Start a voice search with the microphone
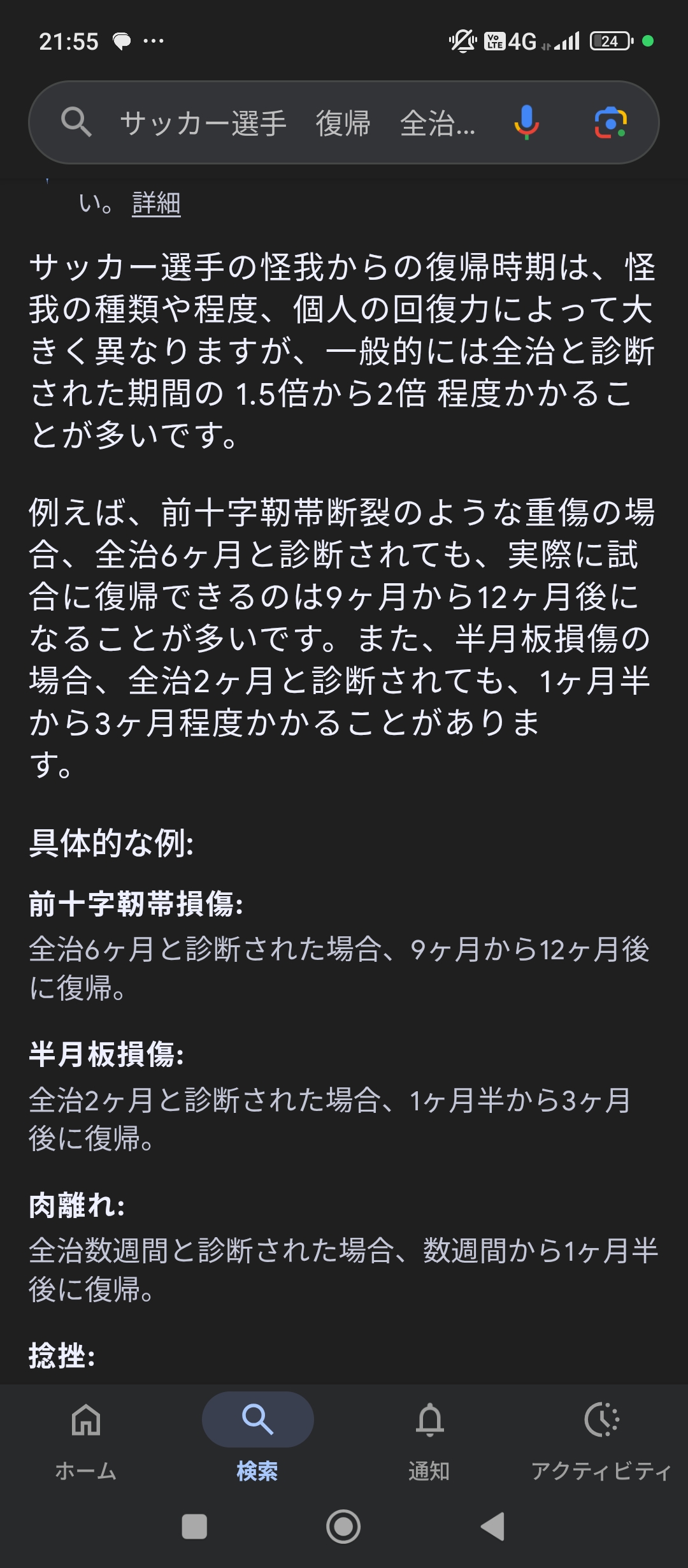 pyautogui.click(x=526, y=122)
